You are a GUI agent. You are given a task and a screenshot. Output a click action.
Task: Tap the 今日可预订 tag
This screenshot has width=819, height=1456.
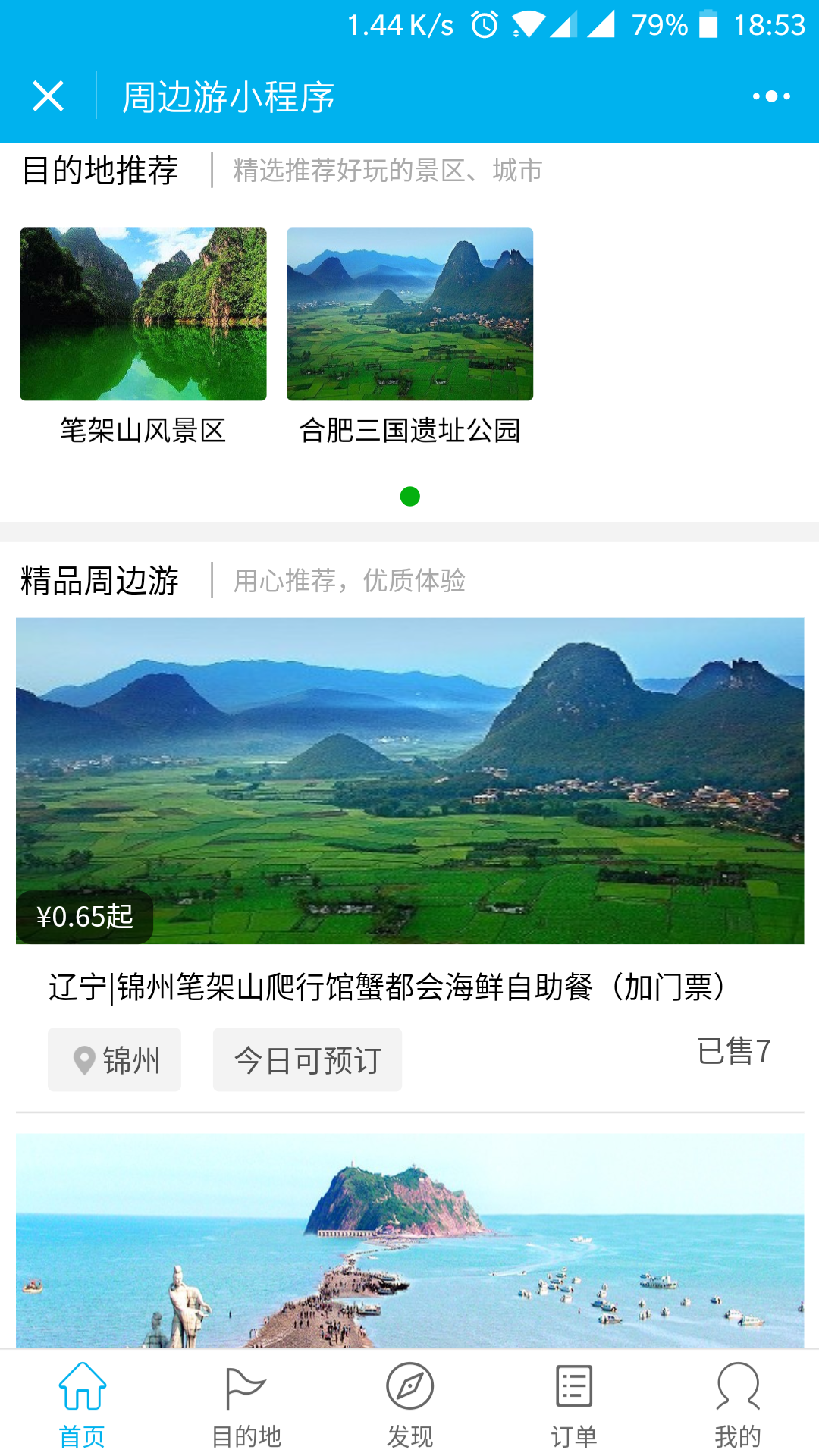(307, 1059)
